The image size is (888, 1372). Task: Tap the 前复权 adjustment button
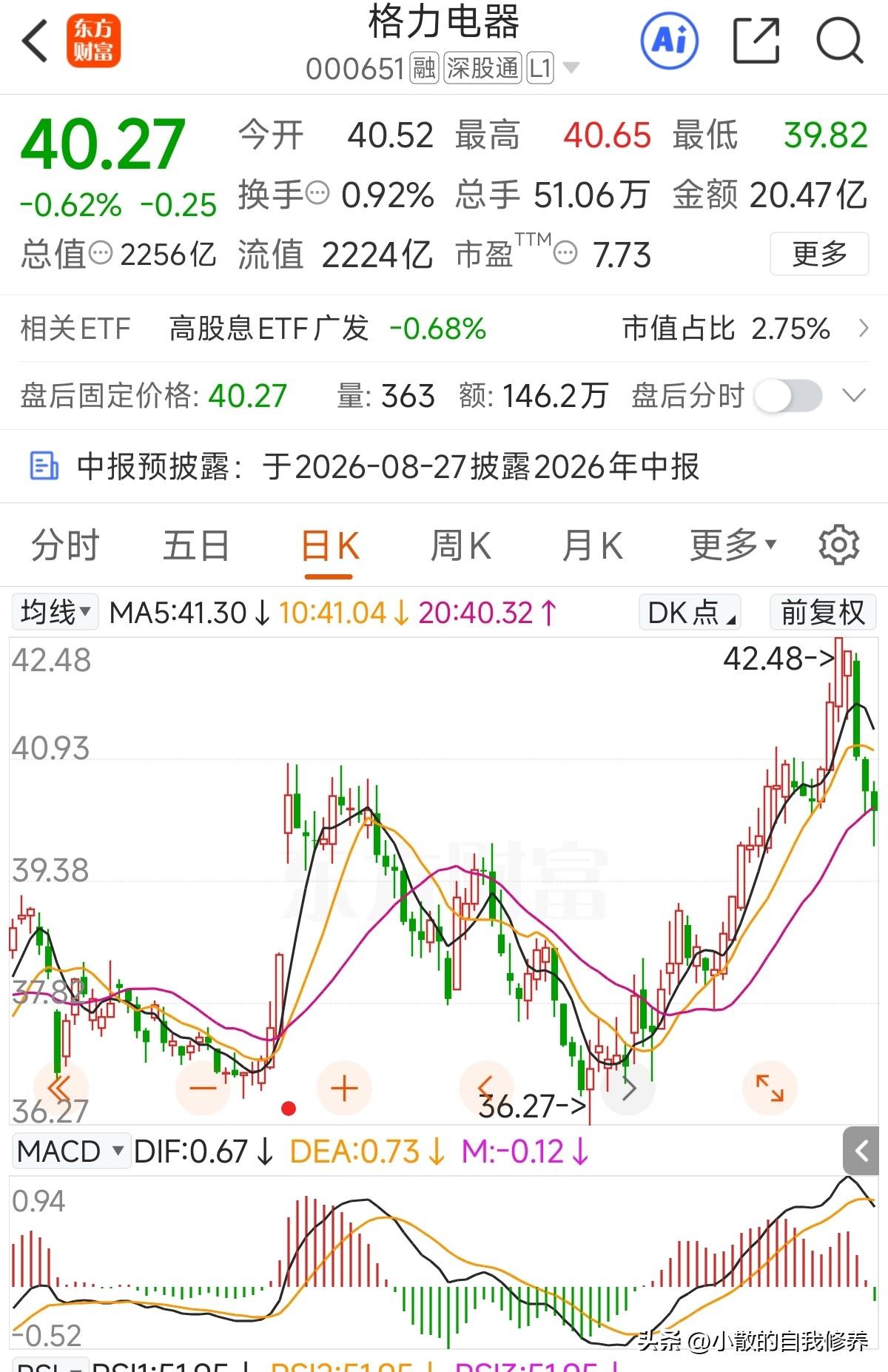tap(823, 613)
